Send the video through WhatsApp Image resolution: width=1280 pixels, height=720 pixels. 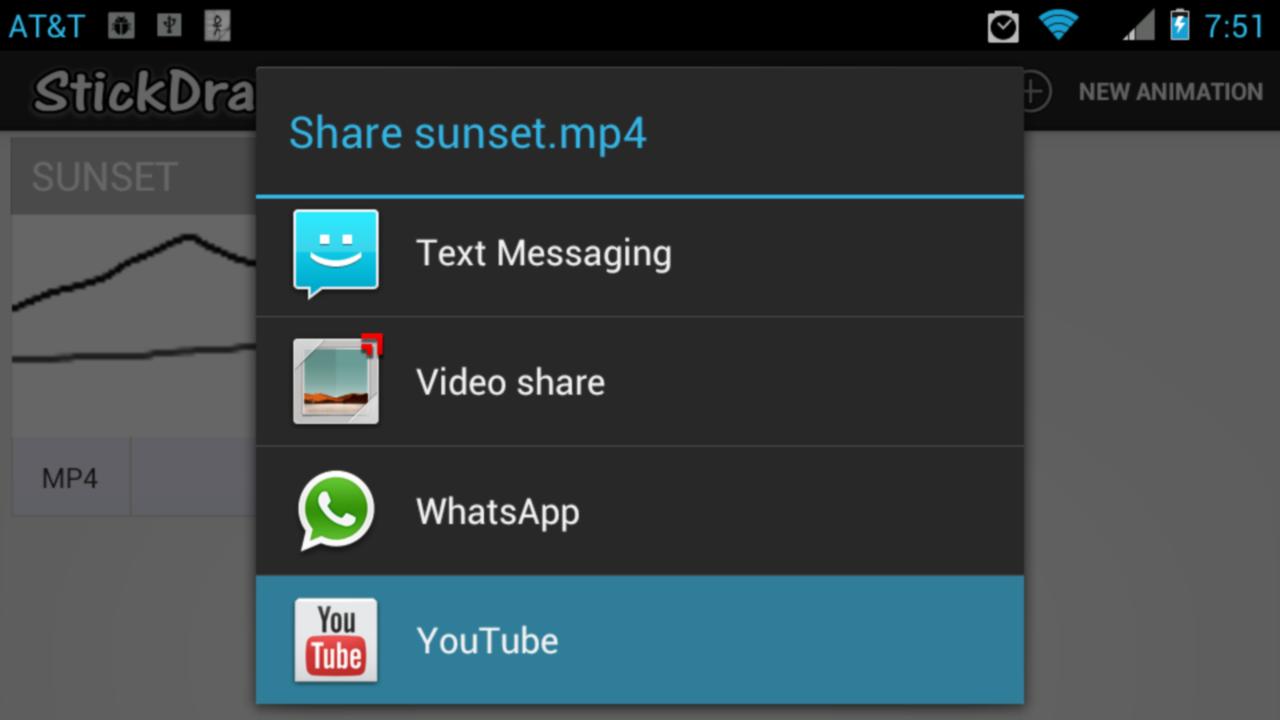[x=640, y=511]
